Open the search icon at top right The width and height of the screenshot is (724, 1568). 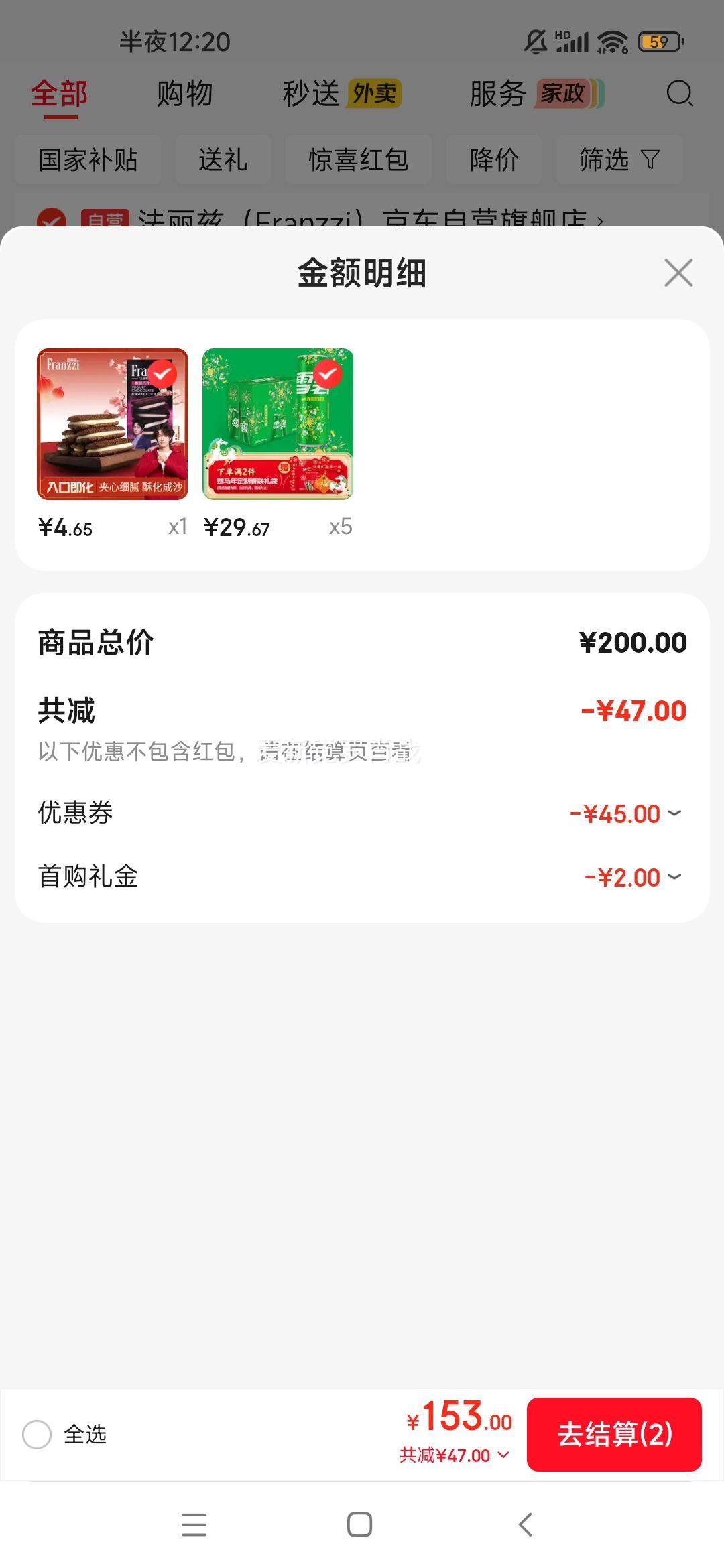[x=679, y=94]
